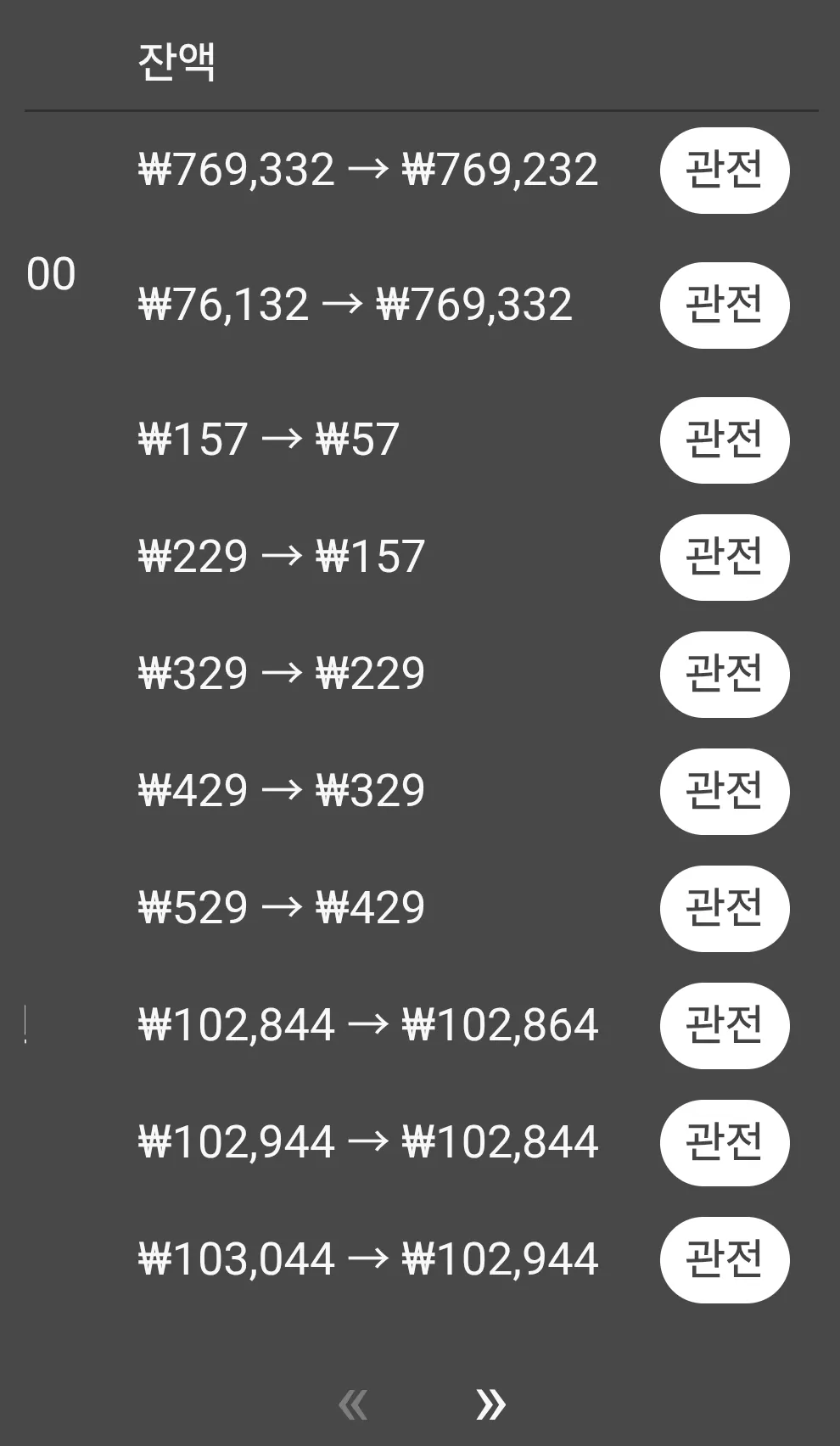Go to the previous page with the « arrow

pos(353,1404)
